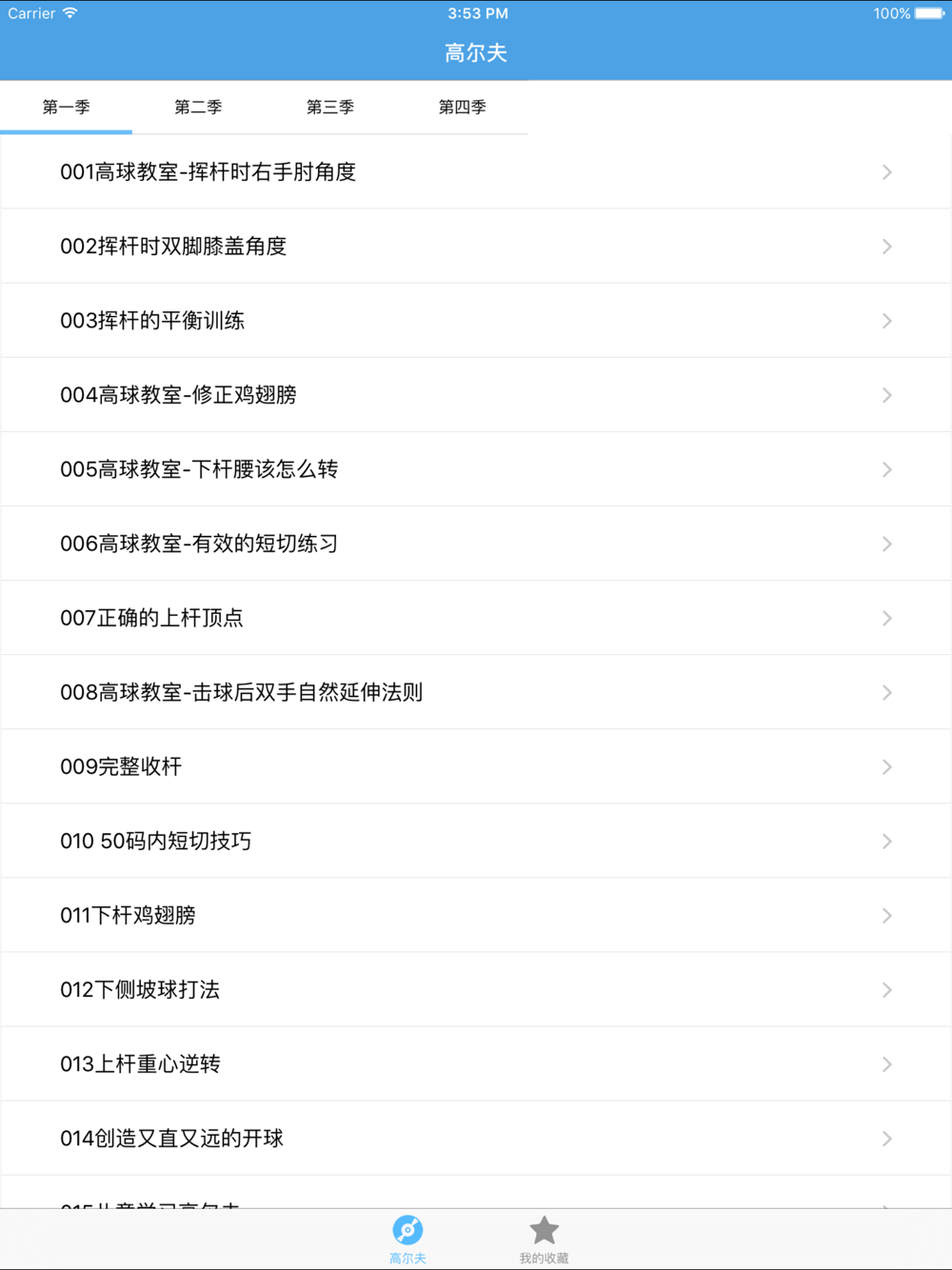
Task: Open 003挥杆的平衡训练
Action: [x=476, y=321]
